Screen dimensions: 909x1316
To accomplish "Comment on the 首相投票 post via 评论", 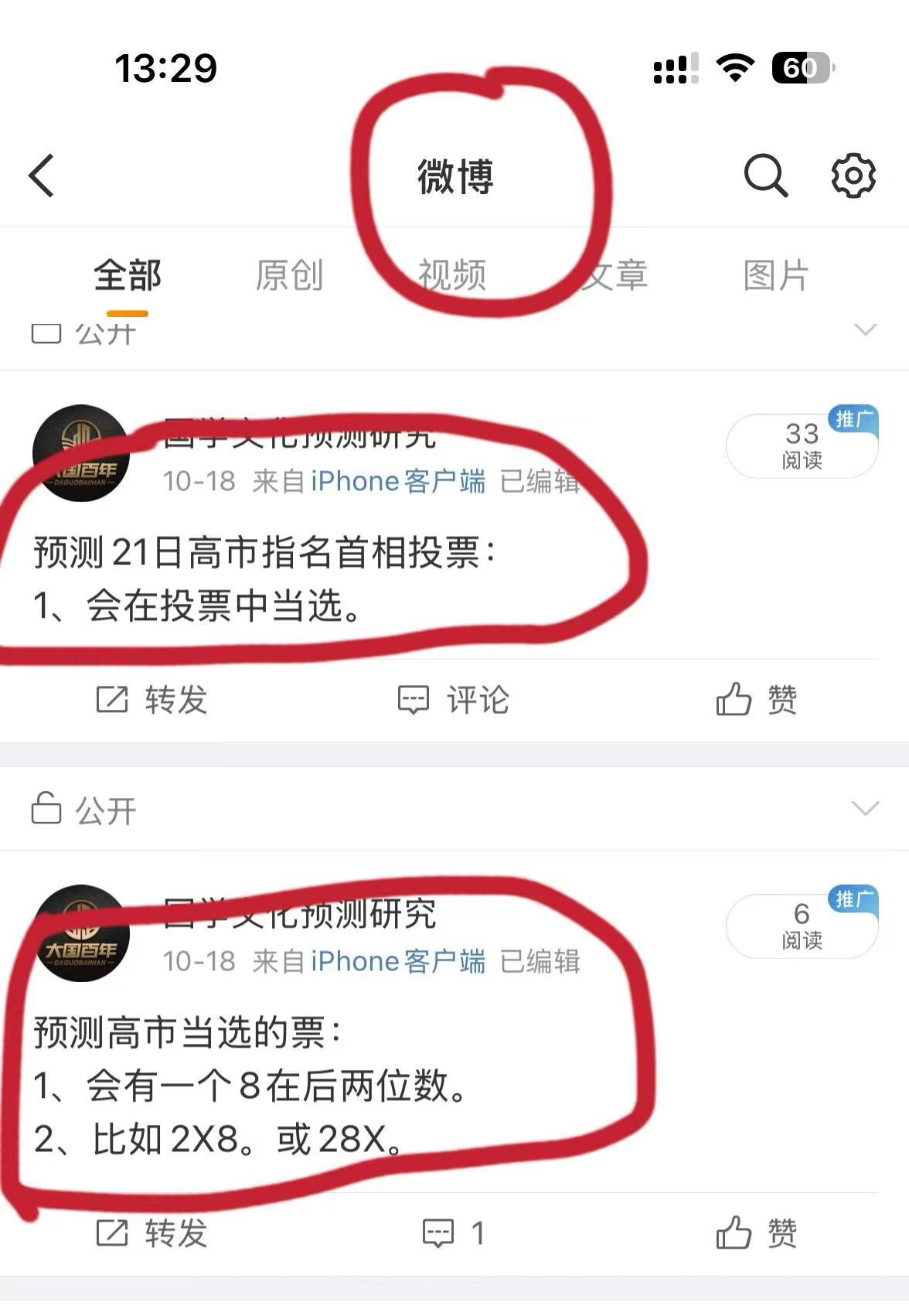I will [453, 700].
